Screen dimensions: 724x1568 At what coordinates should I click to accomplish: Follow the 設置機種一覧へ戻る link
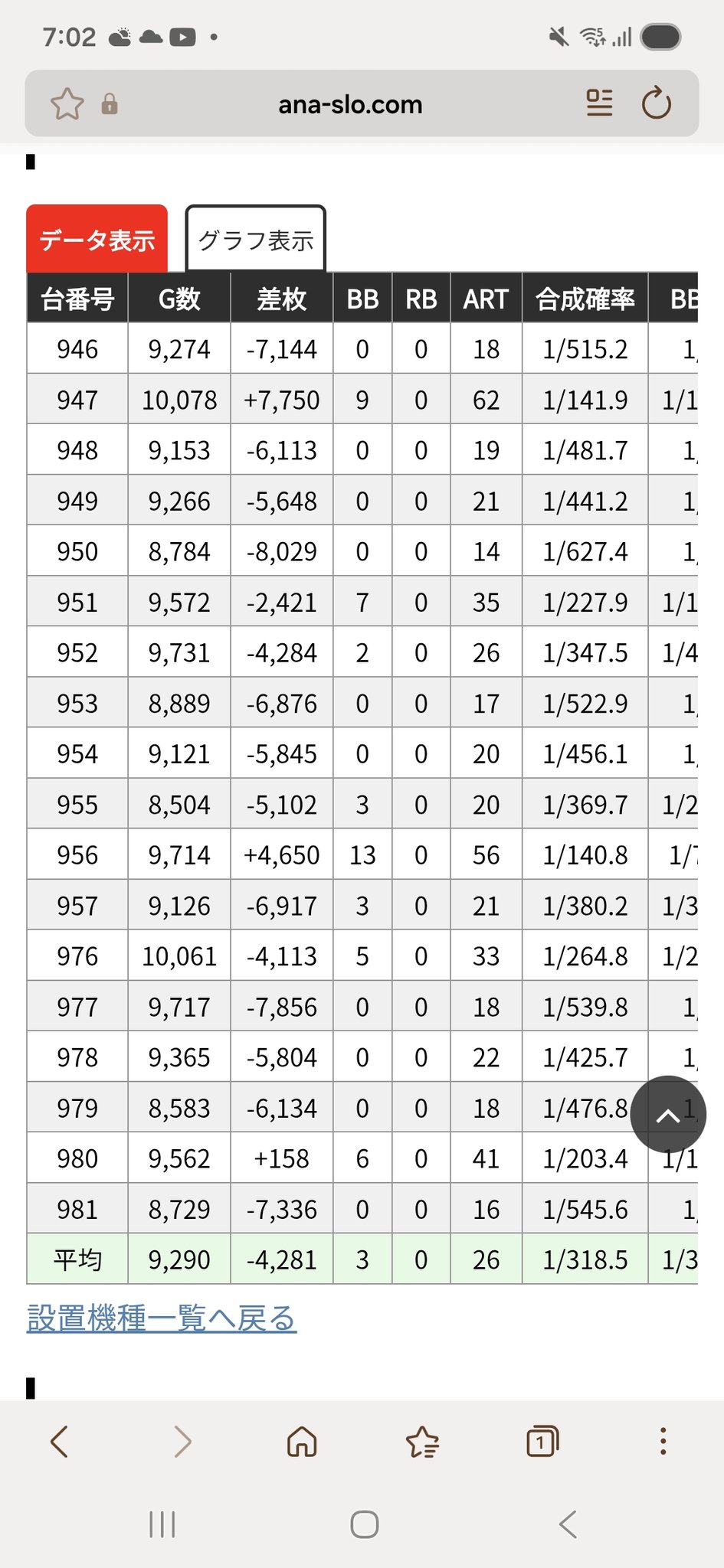(x=162, y=1318)
